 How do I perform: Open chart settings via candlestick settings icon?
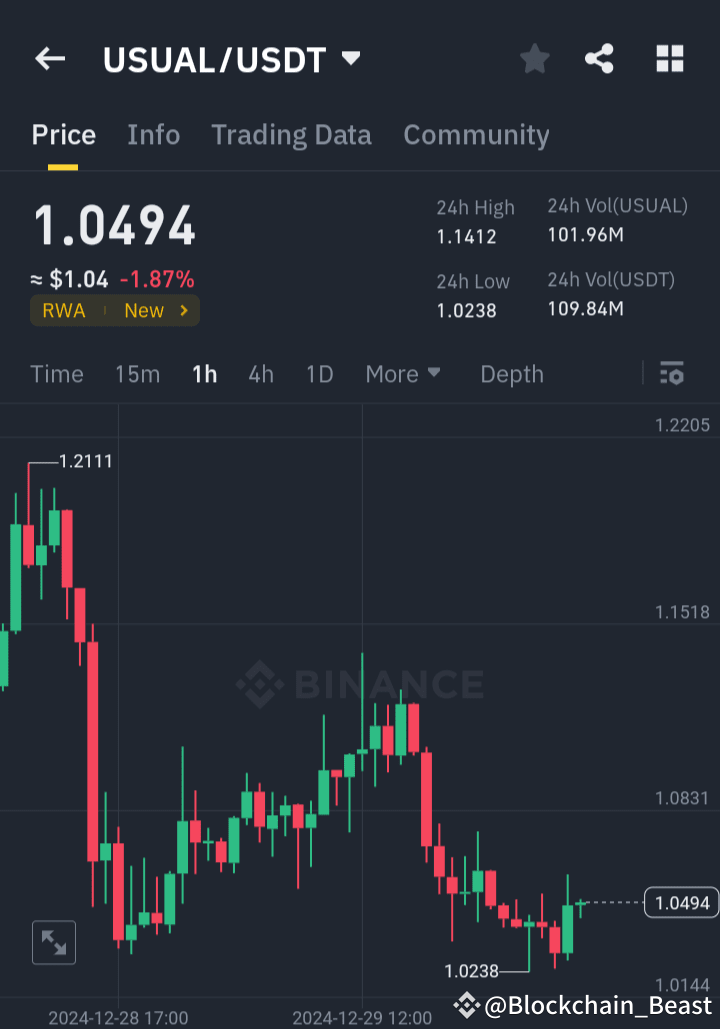coord(671,374)
